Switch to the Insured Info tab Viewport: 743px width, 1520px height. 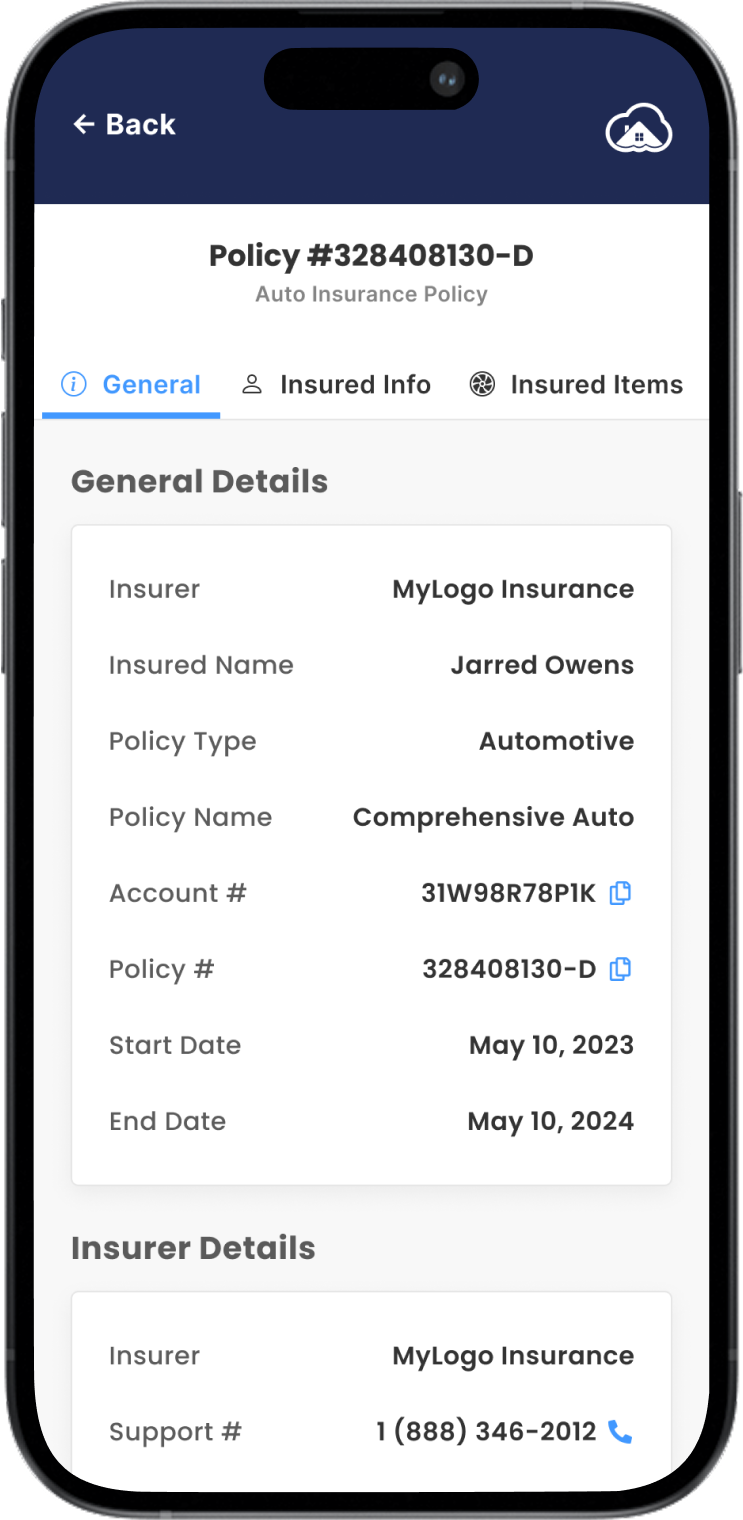[x=336, y=385]
